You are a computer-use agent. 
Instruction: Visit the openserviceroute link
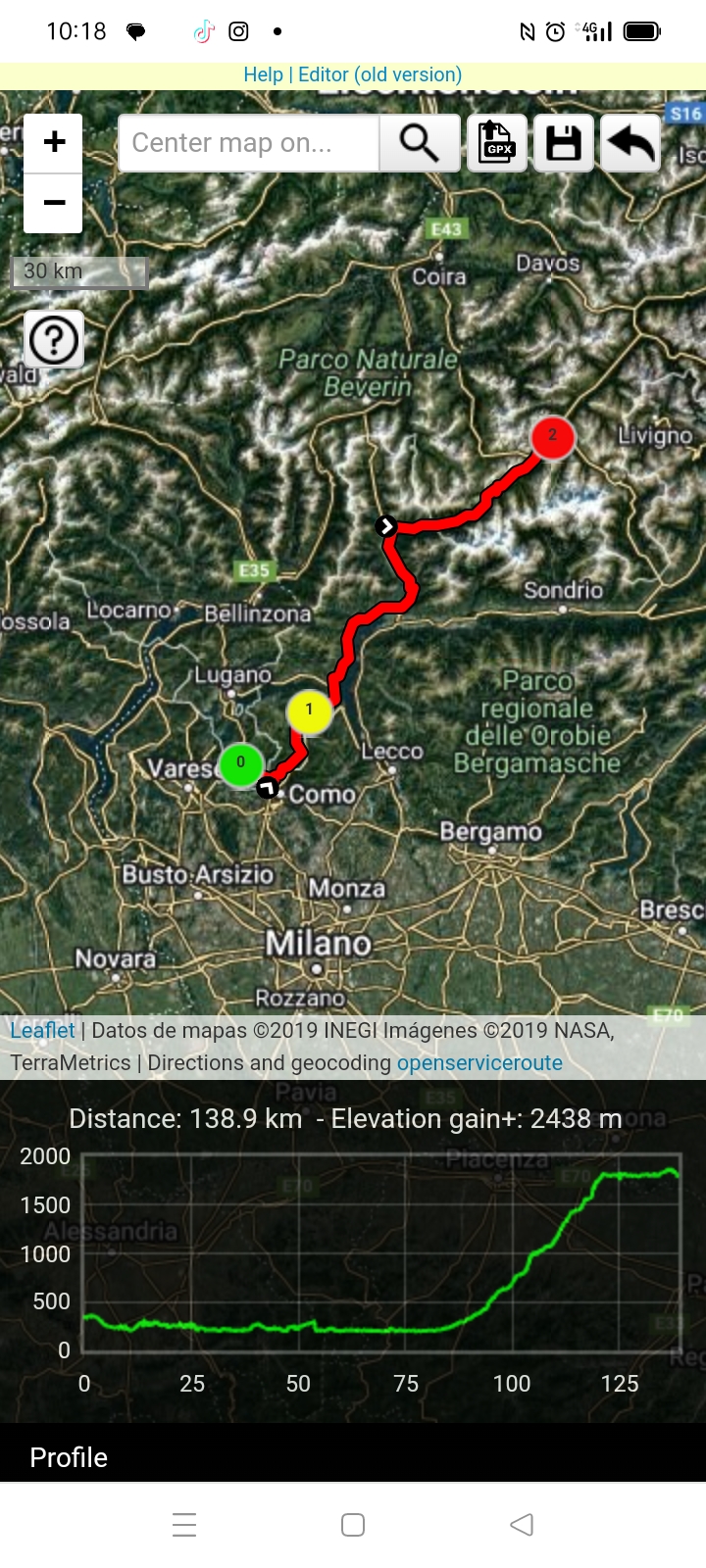(479, 1062)
